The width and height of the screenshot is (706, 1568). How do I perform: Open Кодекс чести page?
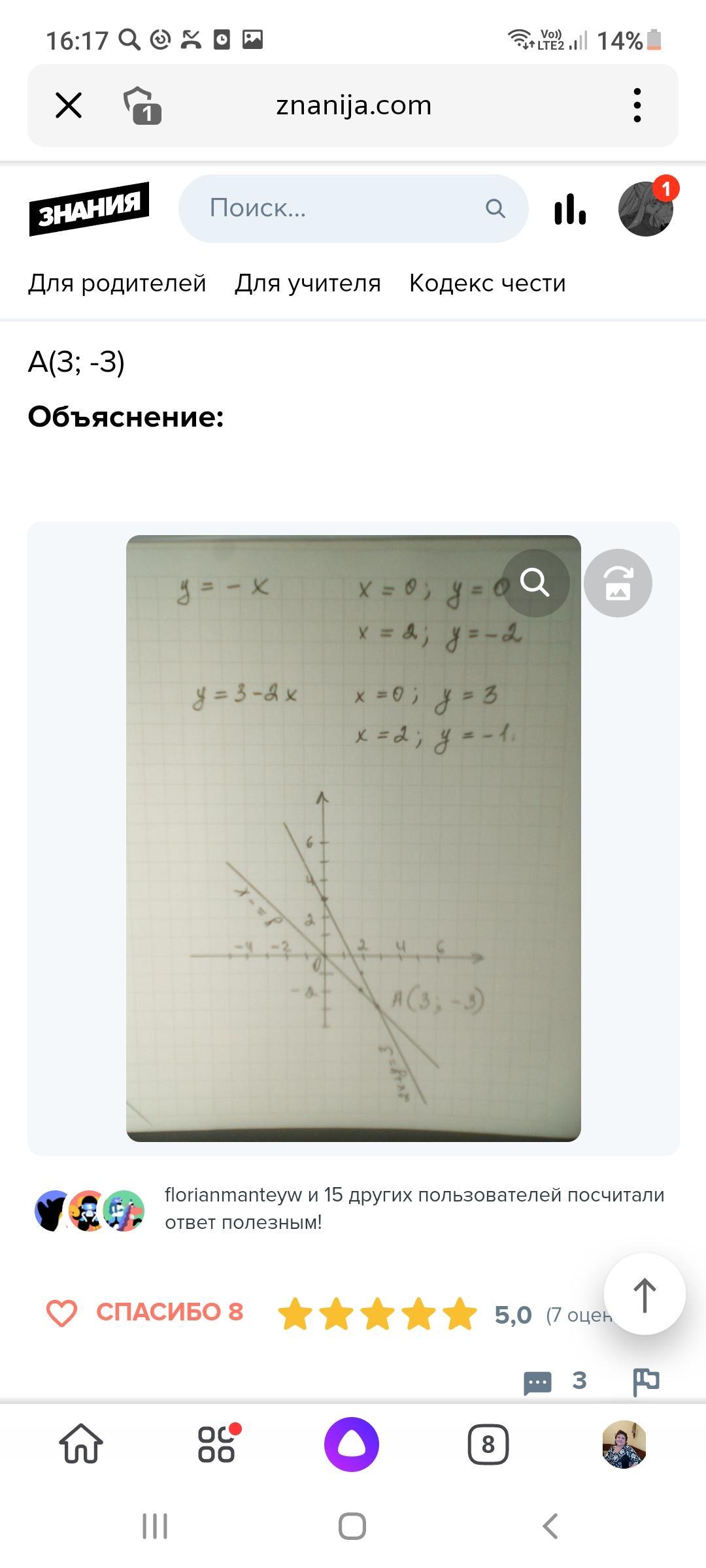click(488, 283)
